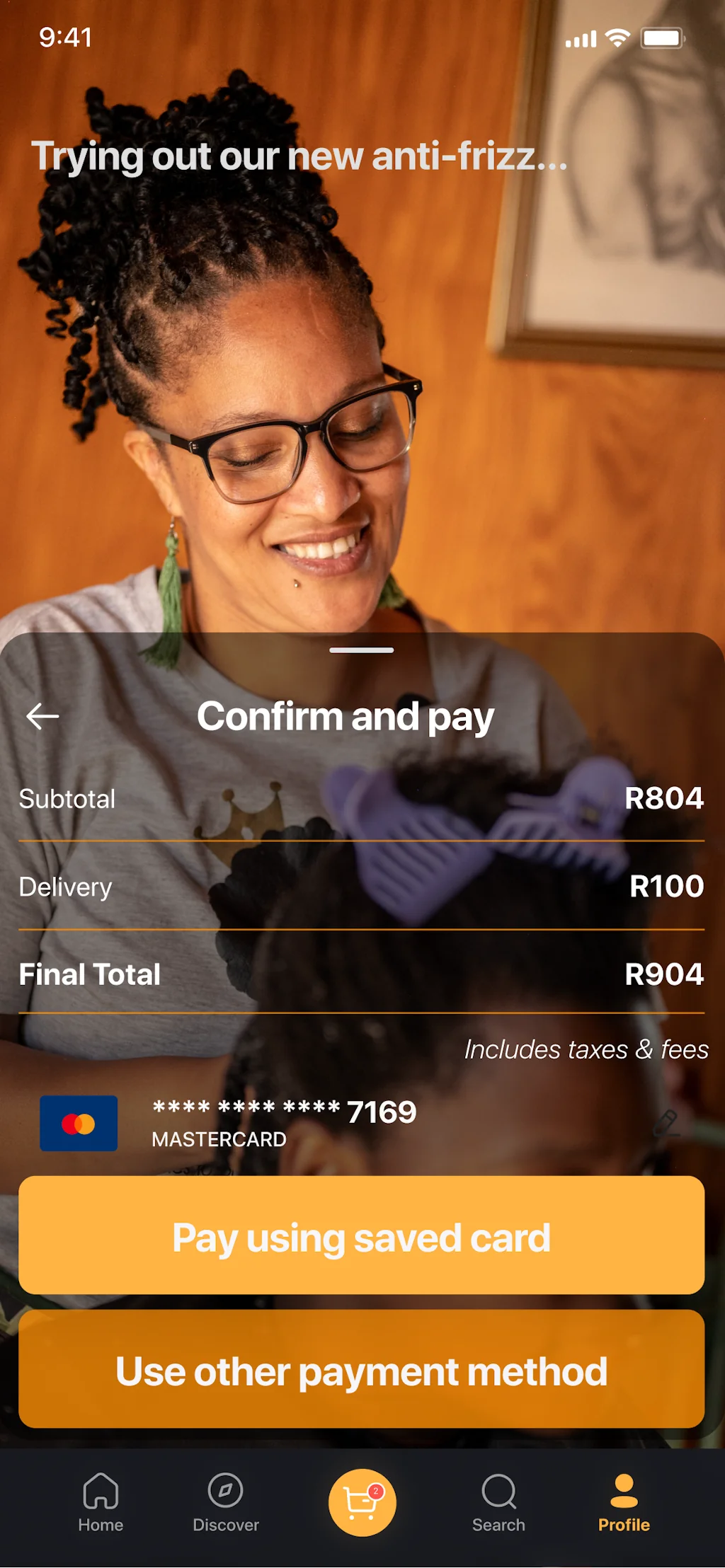Open the shopping cart
The image size is (725, 1568).
click(x=362, y=1503)
